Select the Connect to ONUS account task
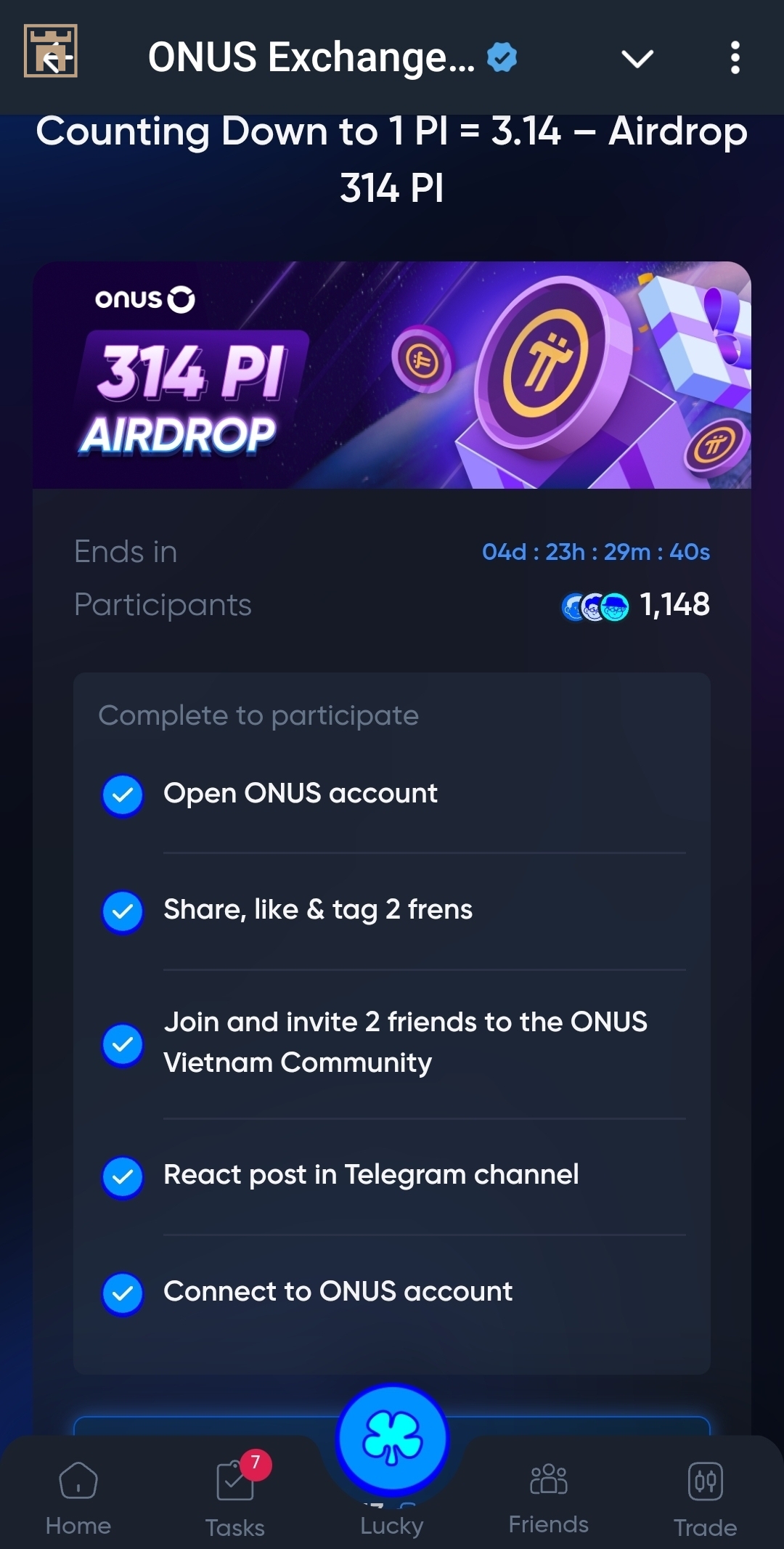Image resolution: width=784 pixels, height=1549 pixels. coord(338,1292)
